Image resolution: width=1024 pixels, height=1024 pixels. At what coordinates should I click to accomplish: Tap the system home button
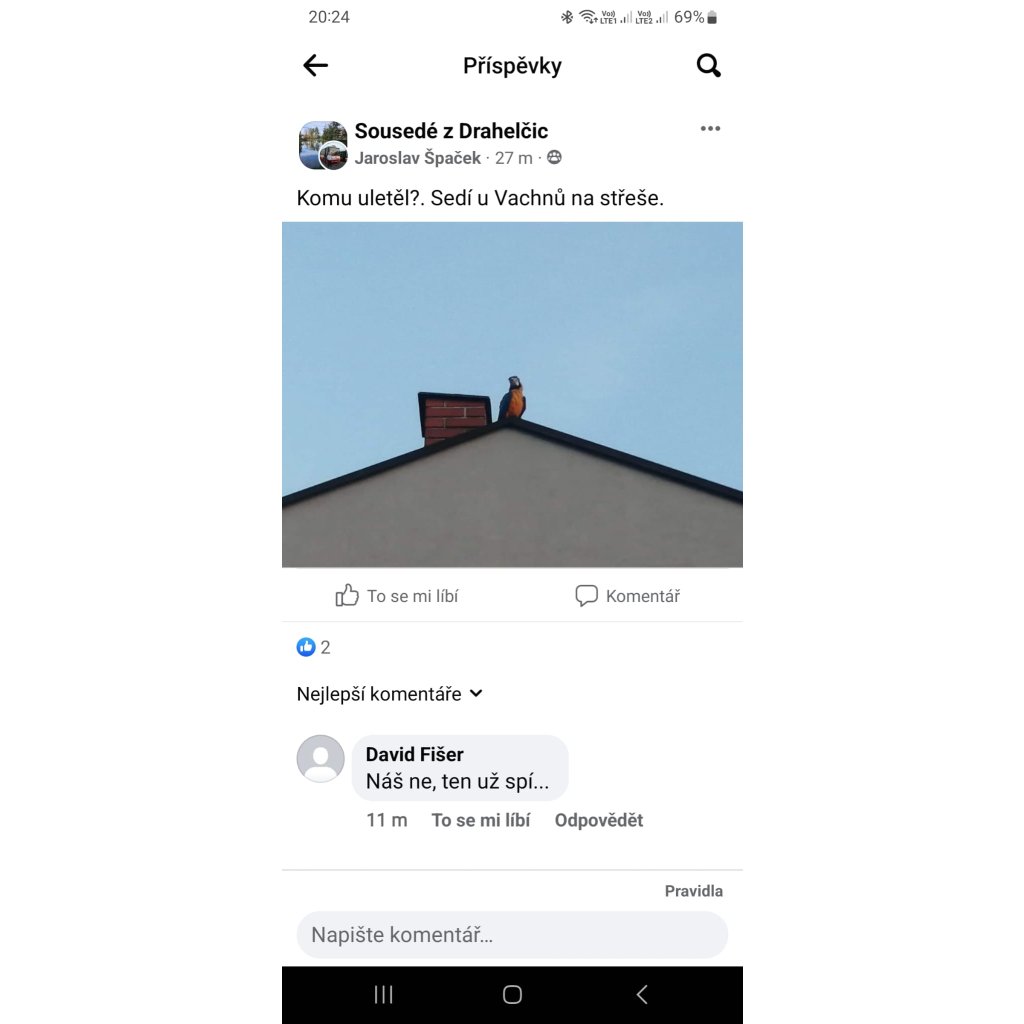[x=512, y=995]
